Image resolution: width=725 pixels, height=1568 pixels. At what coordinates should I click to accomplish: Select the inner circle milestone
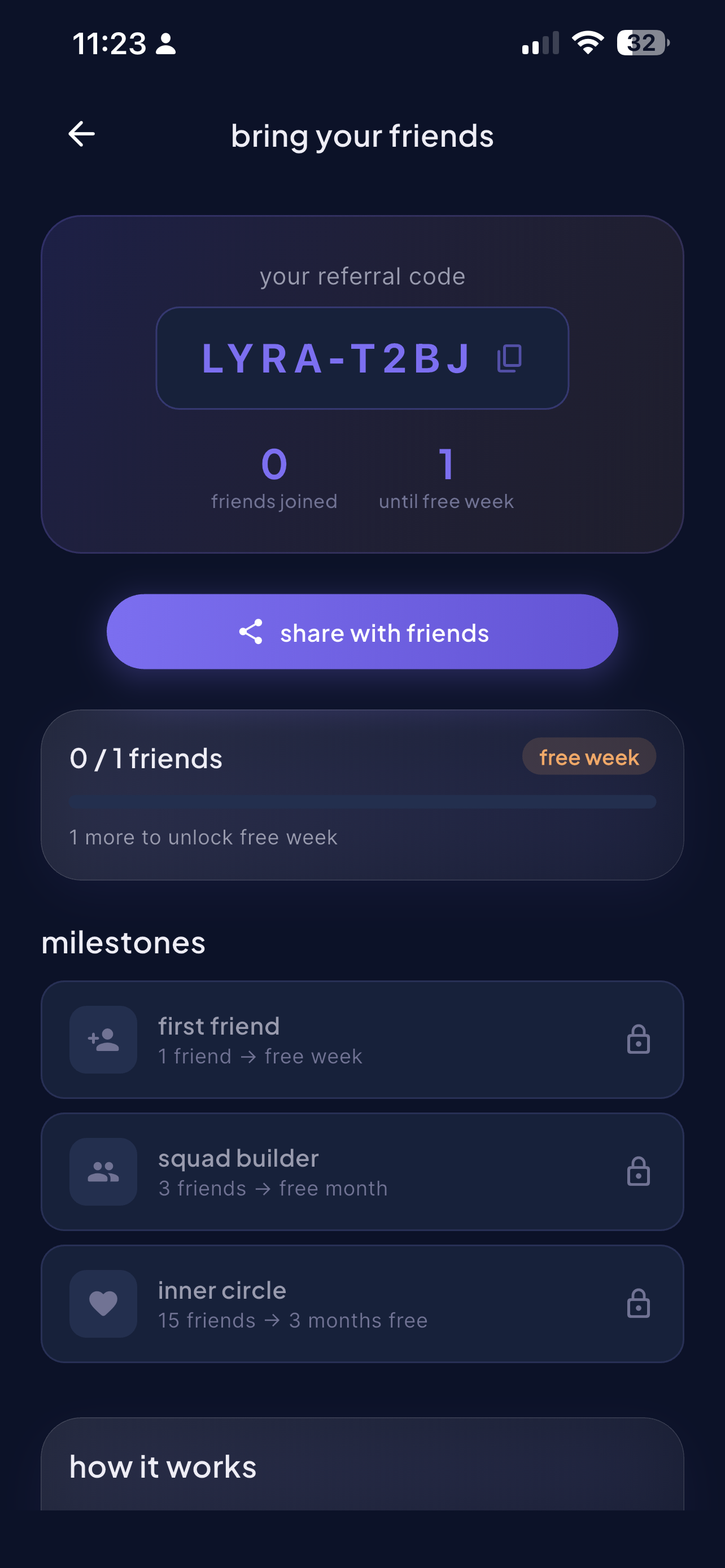pos(362,1304)
